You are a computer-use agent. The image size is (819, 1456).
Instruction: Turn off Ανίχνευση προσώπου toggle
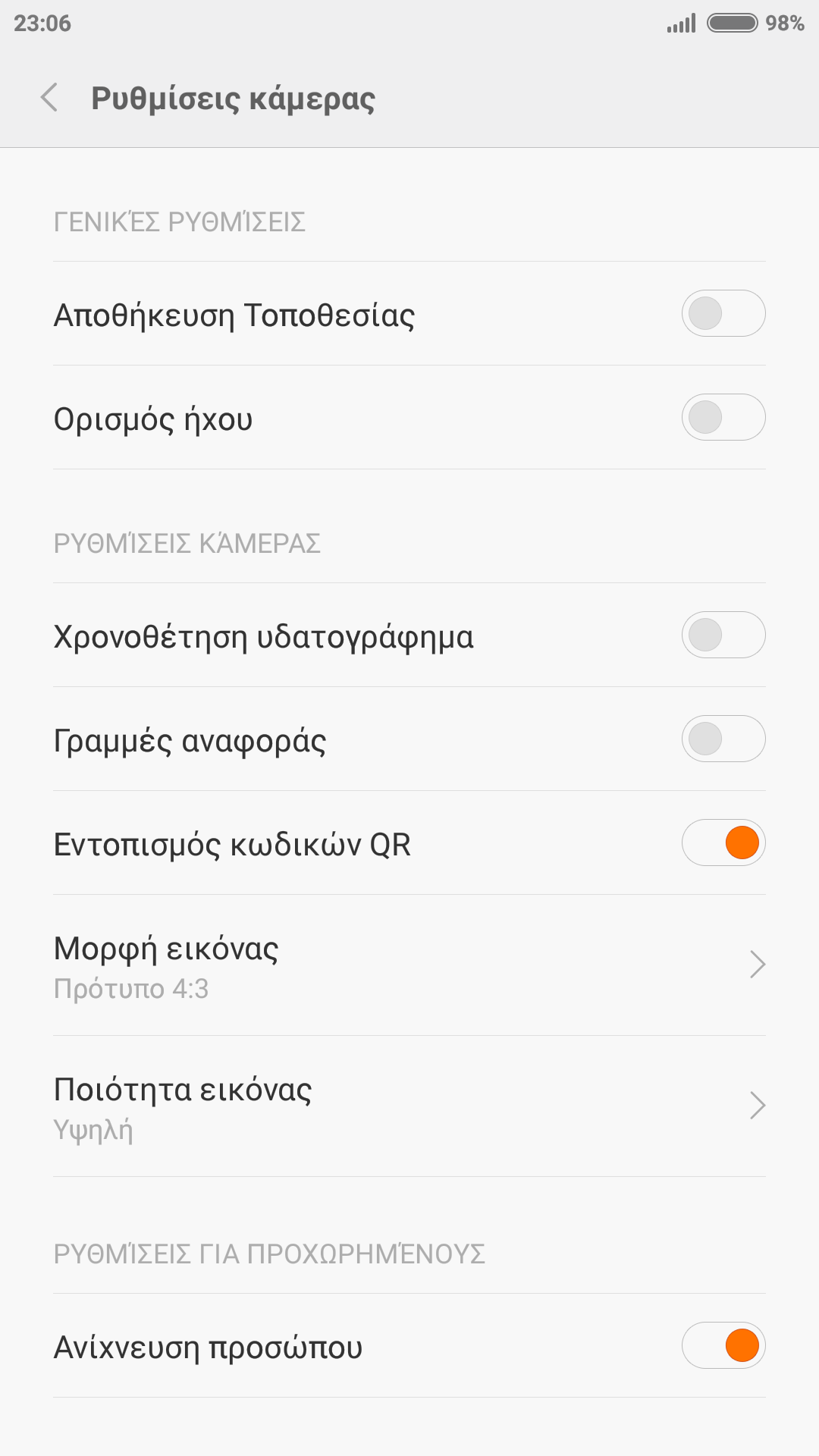pyautogui.click(x=723, y=1345)
